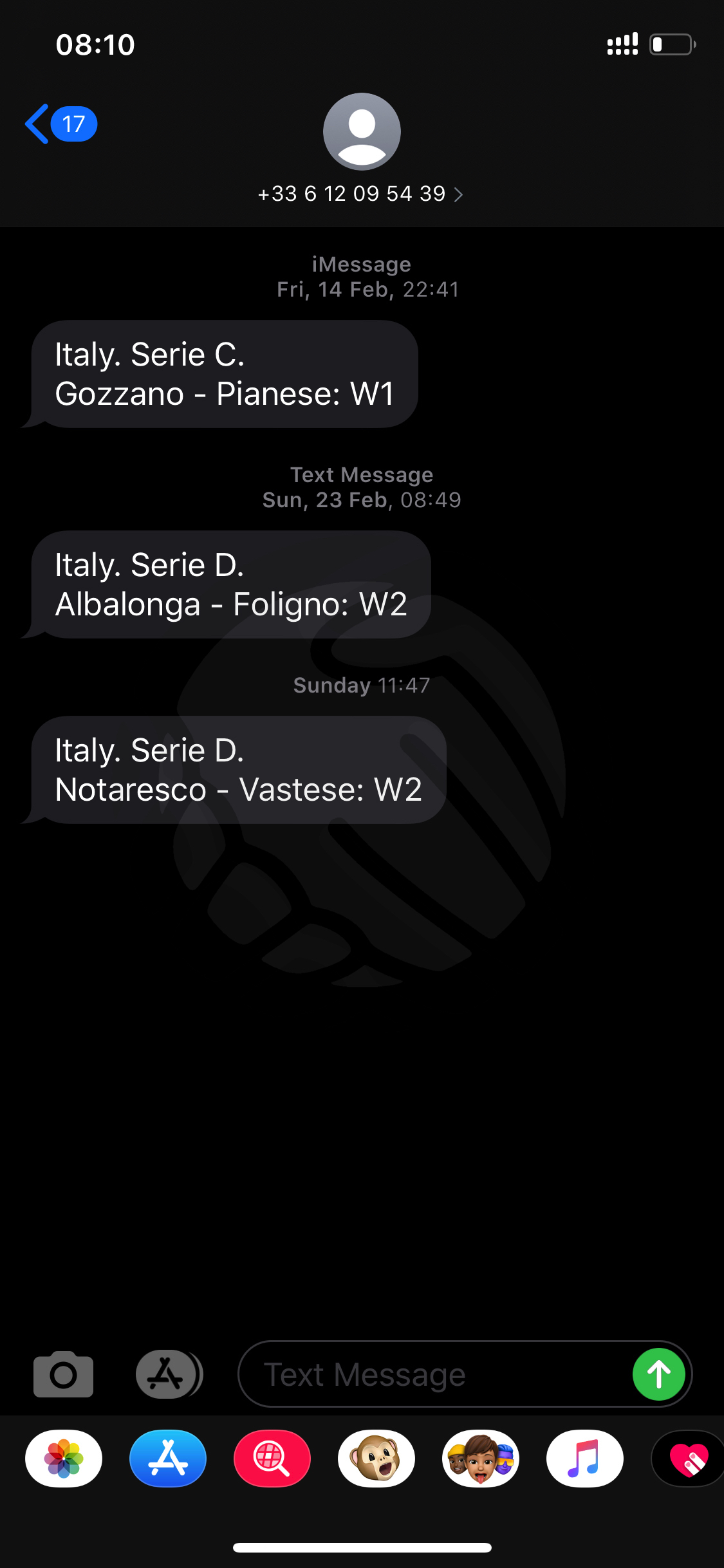
Task: Open the Digital Touch heart app
Action: 688,1459
